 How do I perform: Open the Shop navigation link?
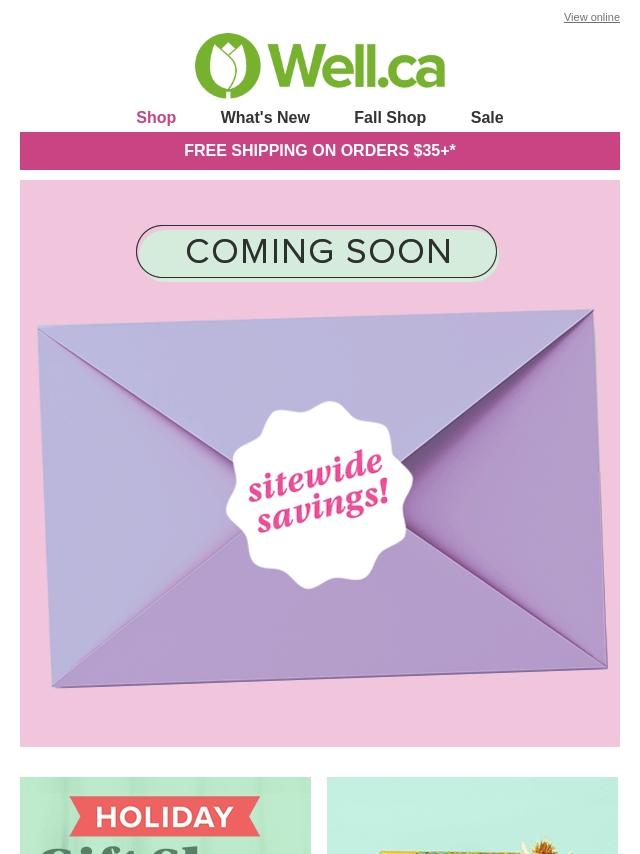pyautogui.click(x=156, y=118)
